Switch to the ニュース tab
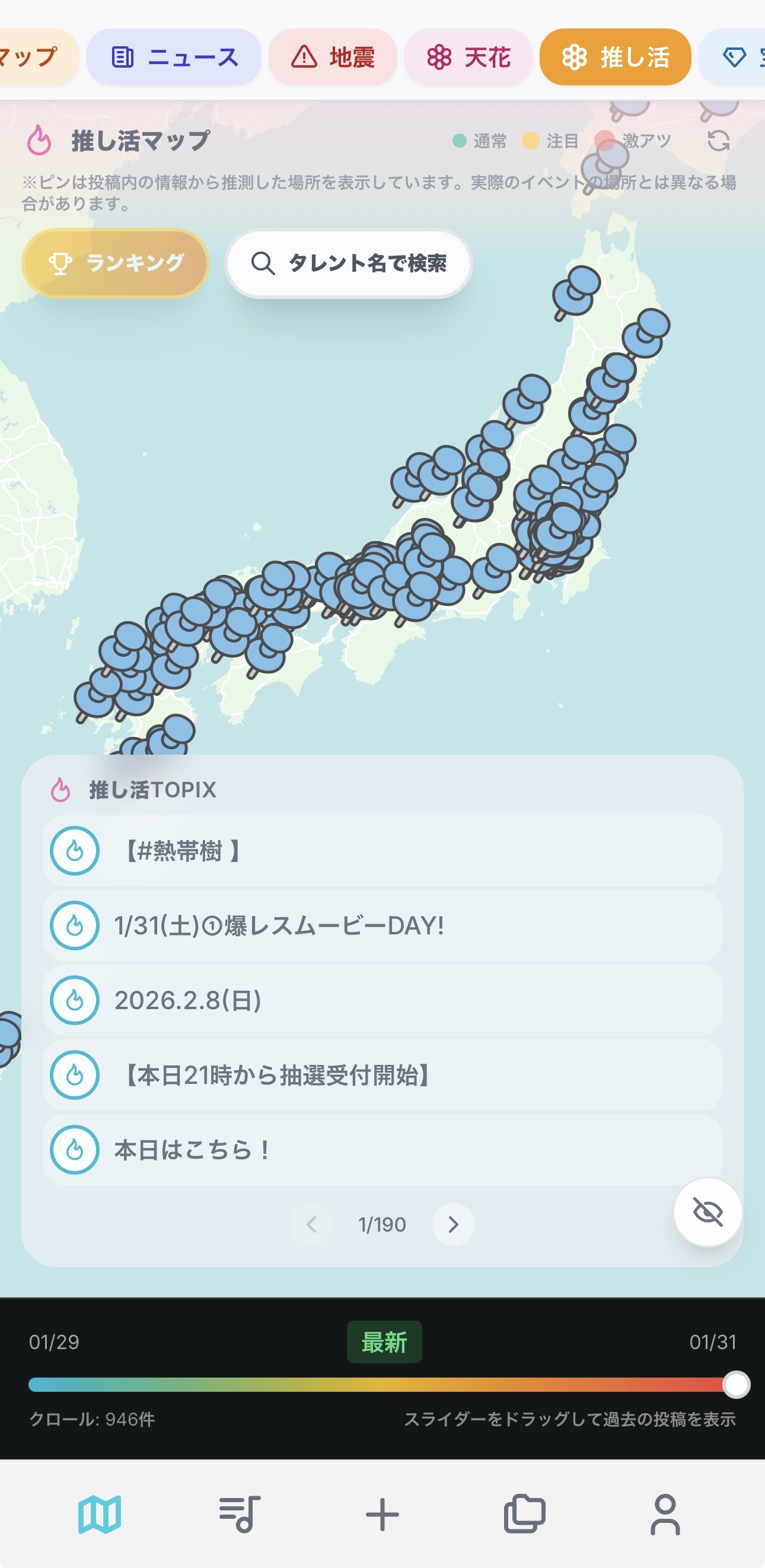The width and height of the screenshot is (765, 1568). click(174, 56)
